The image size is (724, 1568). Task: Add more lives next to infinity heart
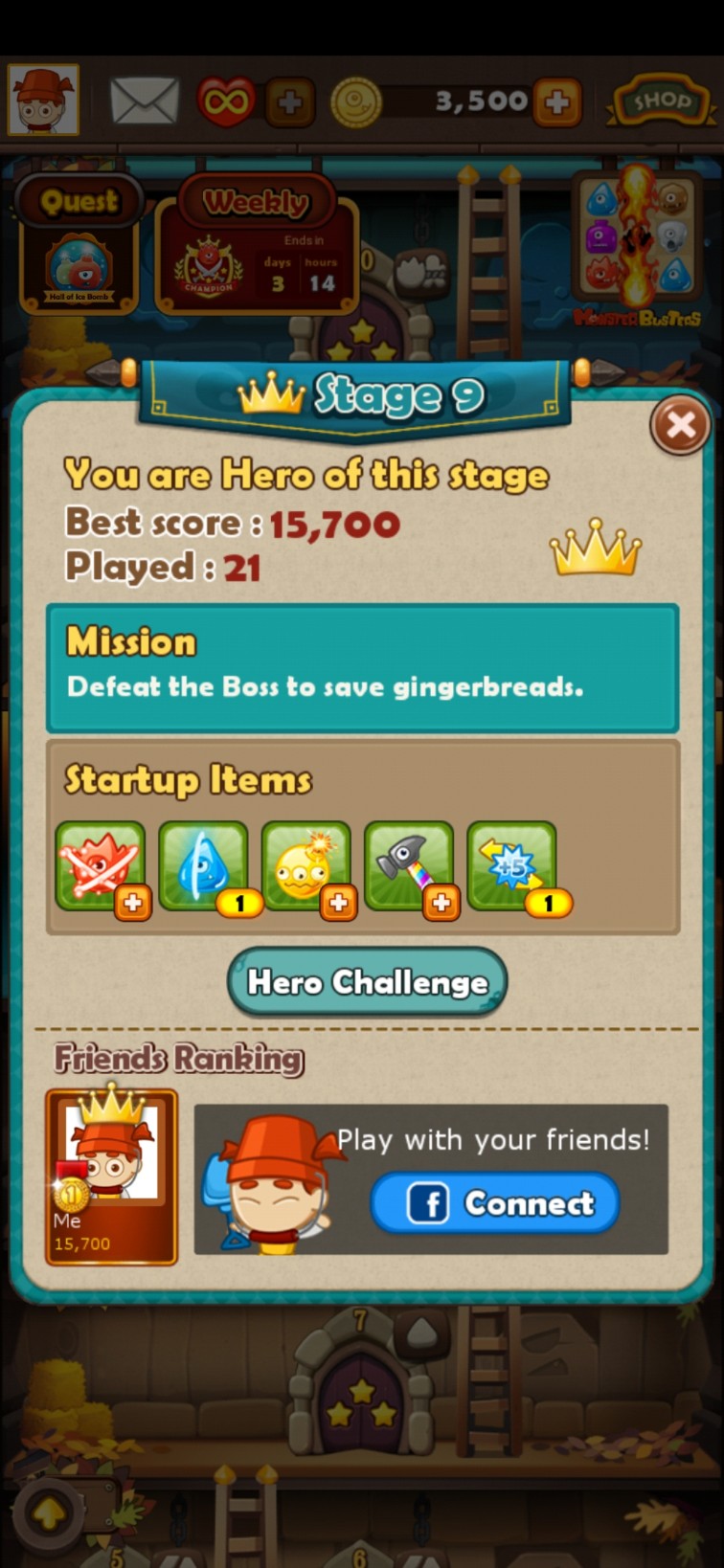[289, 101]
